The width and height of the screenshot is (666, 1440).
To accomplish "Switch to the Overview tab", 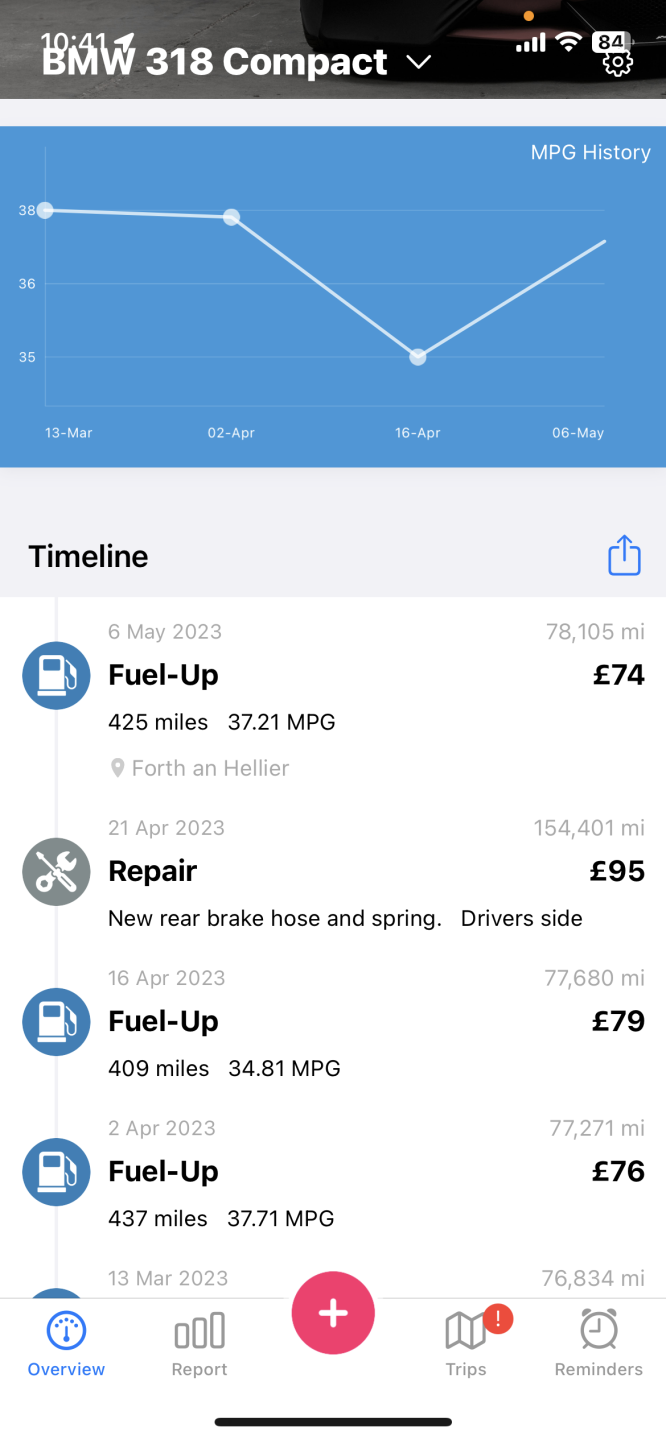I will click(66, 1345).
